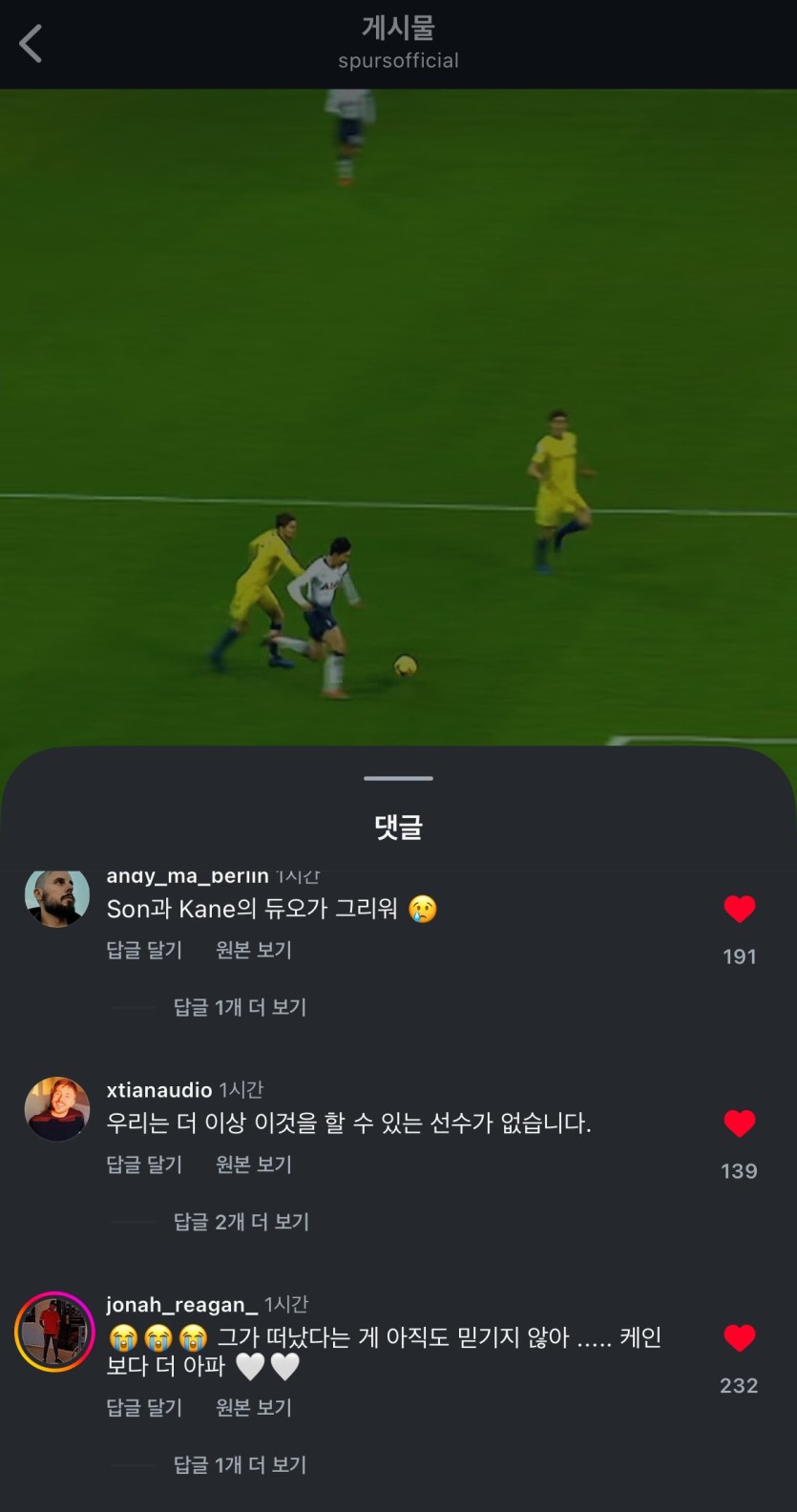Like xtianaudio's comment

[740, 1123]
